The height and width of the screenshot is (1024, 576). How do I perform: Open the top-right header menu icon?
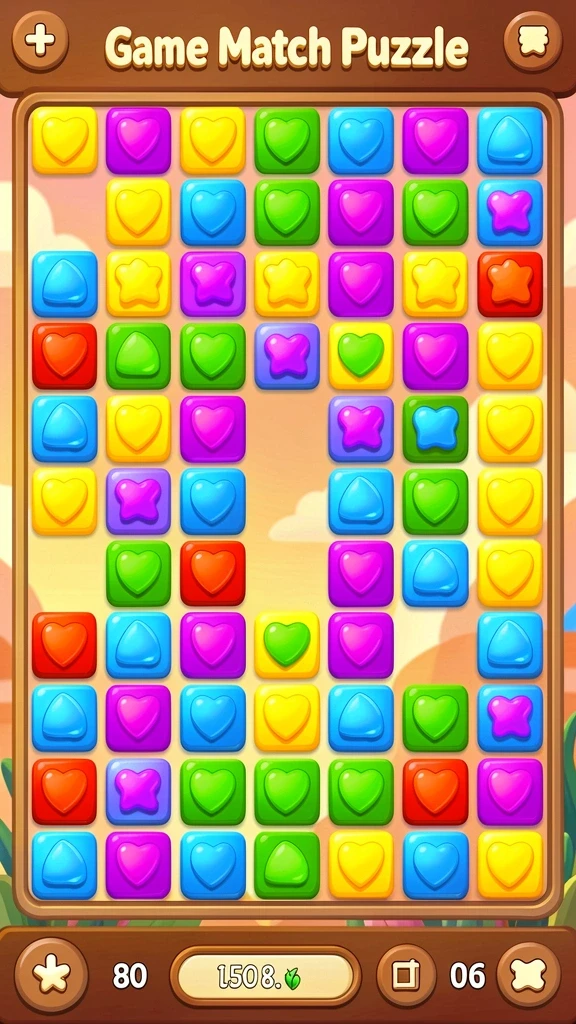click(533, 41)
